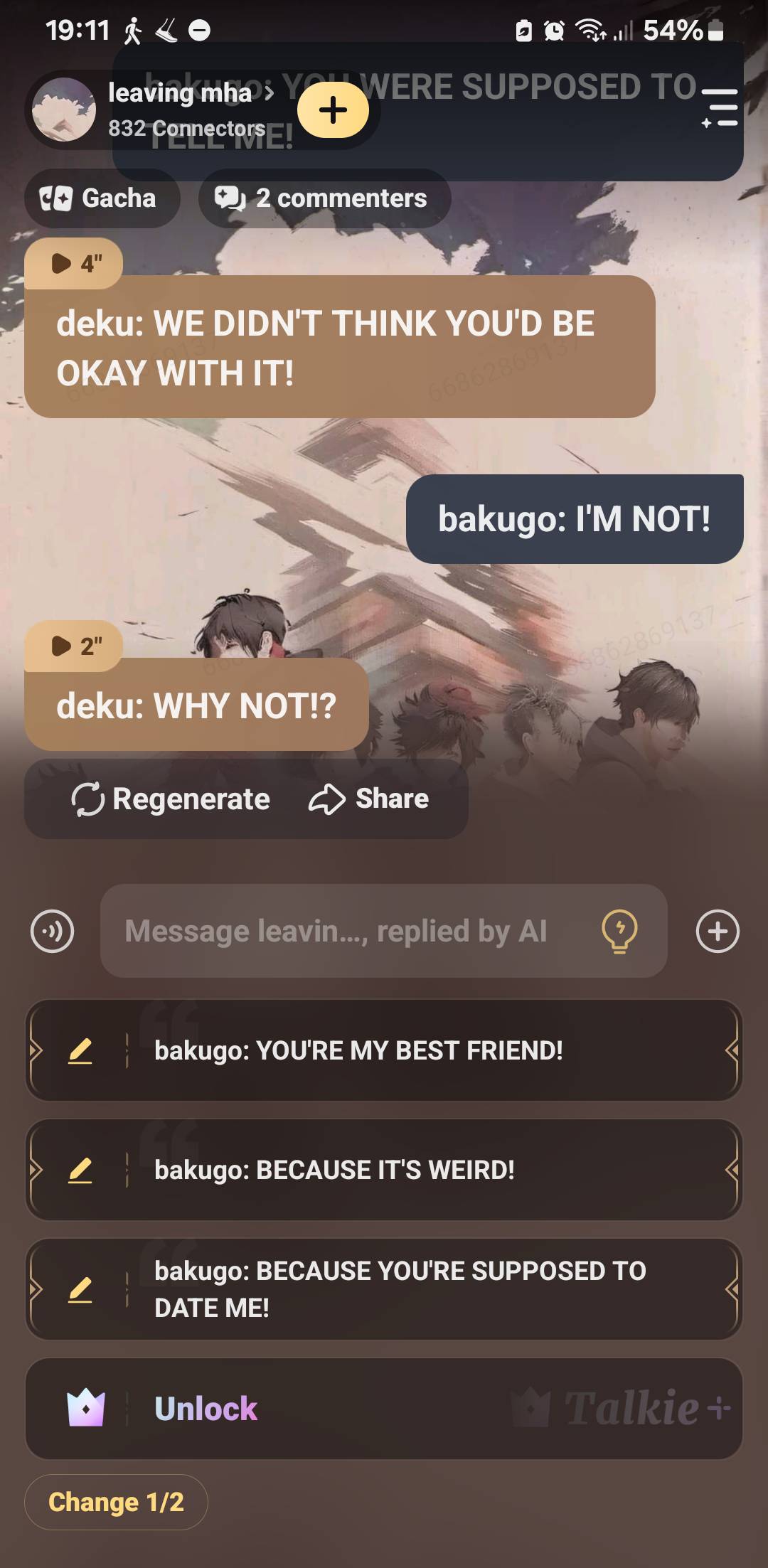Screen dimensions: 768x1568
Task: Play the 4-second voice message
Action: click(x=74, y=264)
